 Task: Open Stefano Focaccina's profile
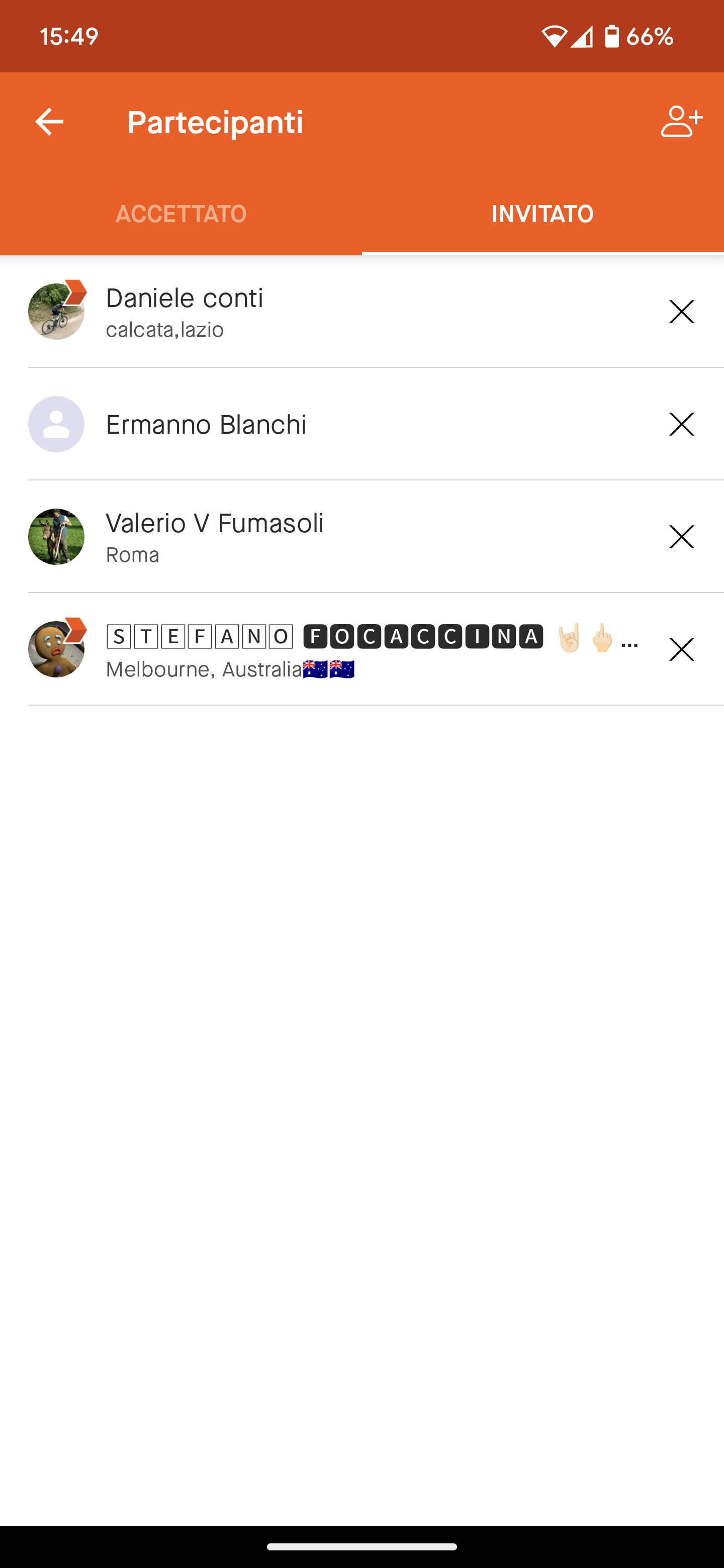[323, 649]
